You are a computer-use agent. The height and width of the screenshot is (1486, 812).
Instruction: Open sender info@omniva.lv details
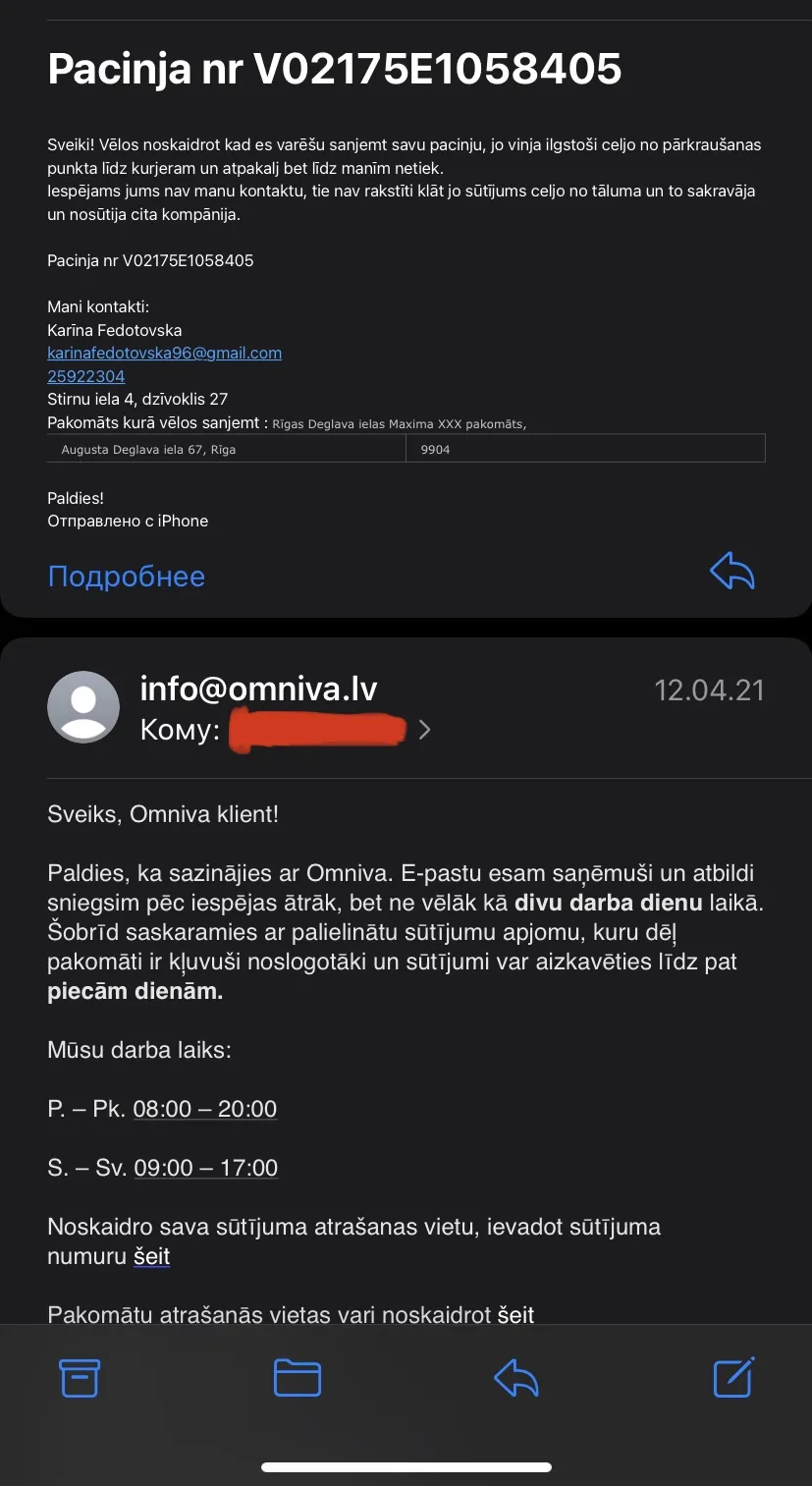point(258,688)
